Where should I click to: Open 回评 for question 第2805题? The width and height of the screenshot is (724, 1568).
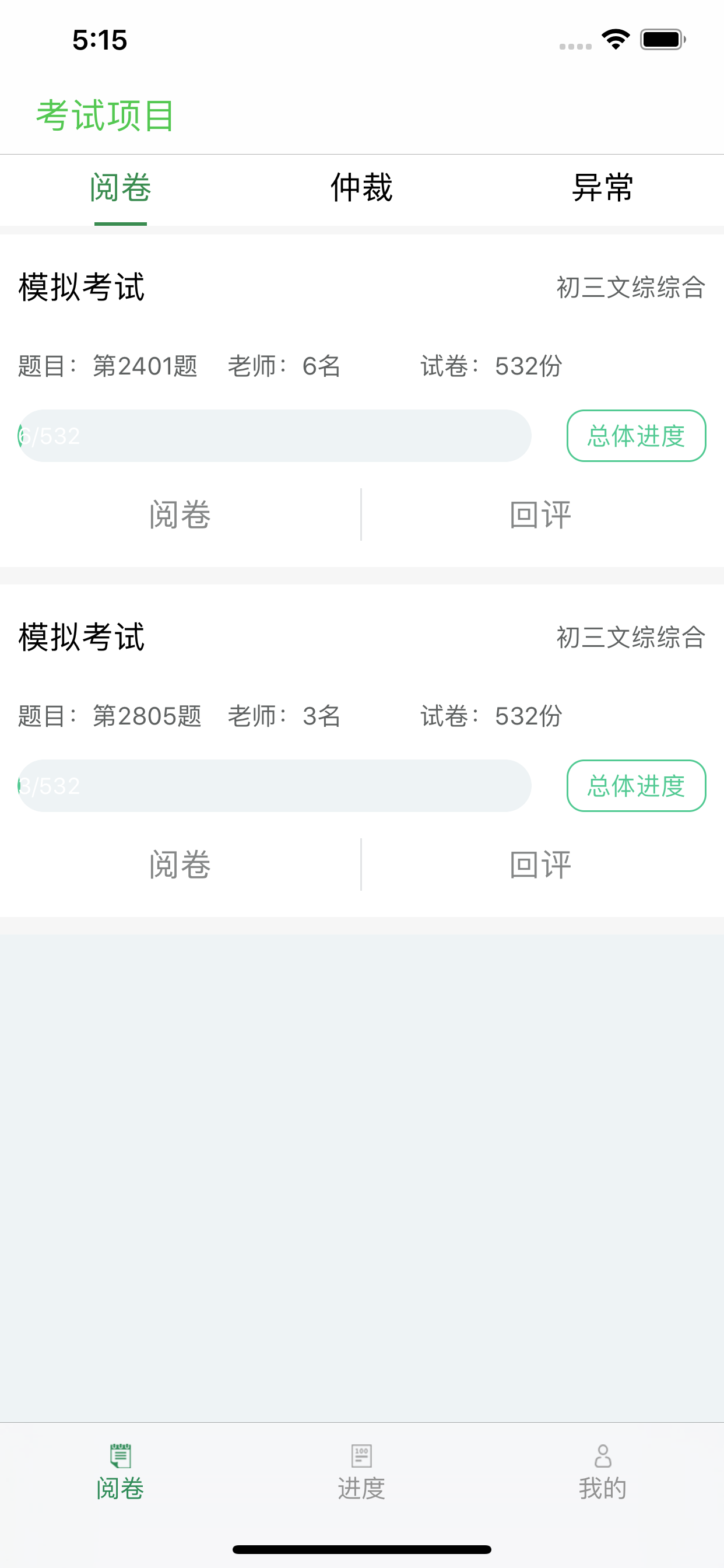point(540,865)
